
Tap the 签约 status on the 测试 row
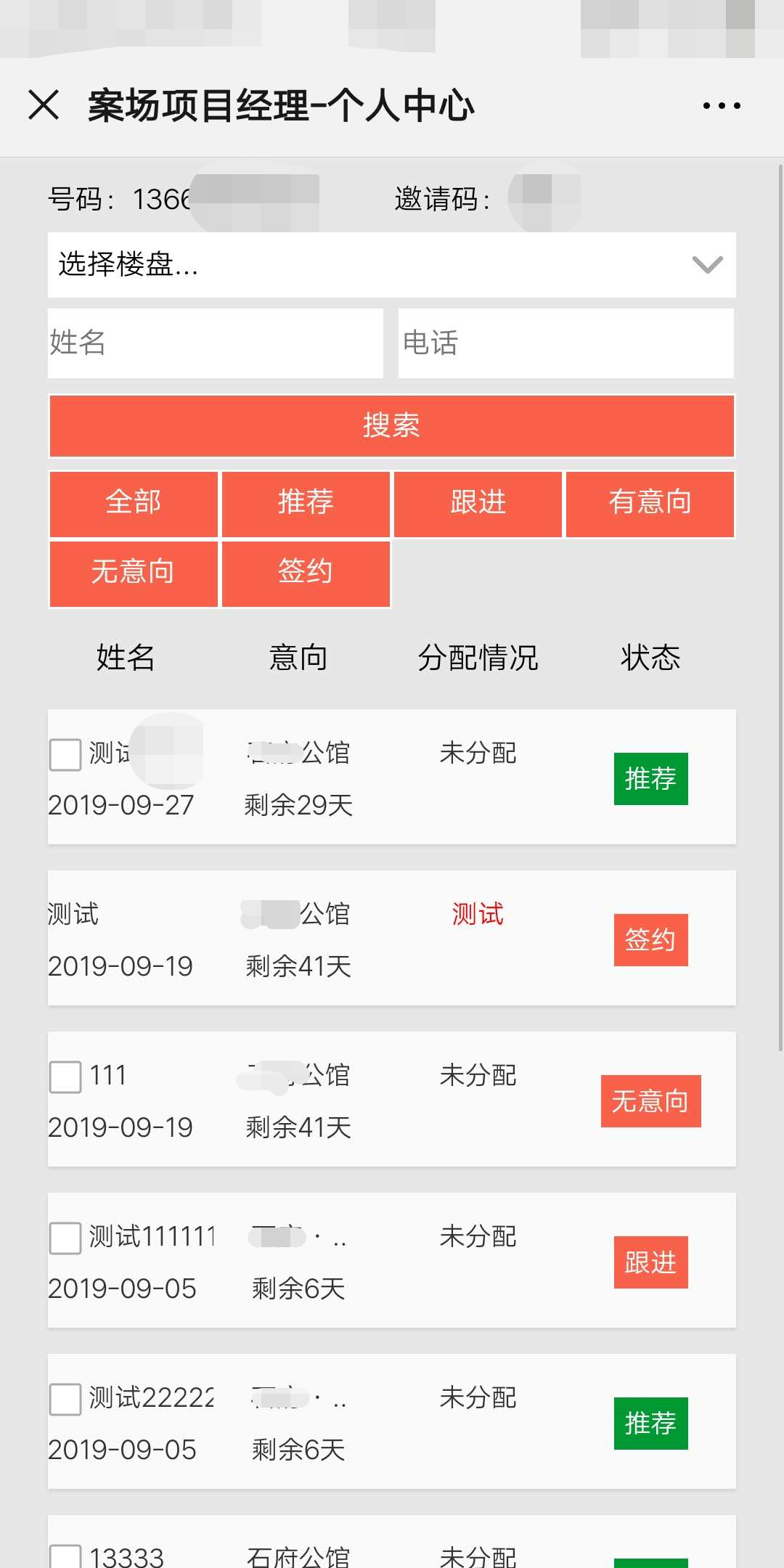click(x=650, y=940)
